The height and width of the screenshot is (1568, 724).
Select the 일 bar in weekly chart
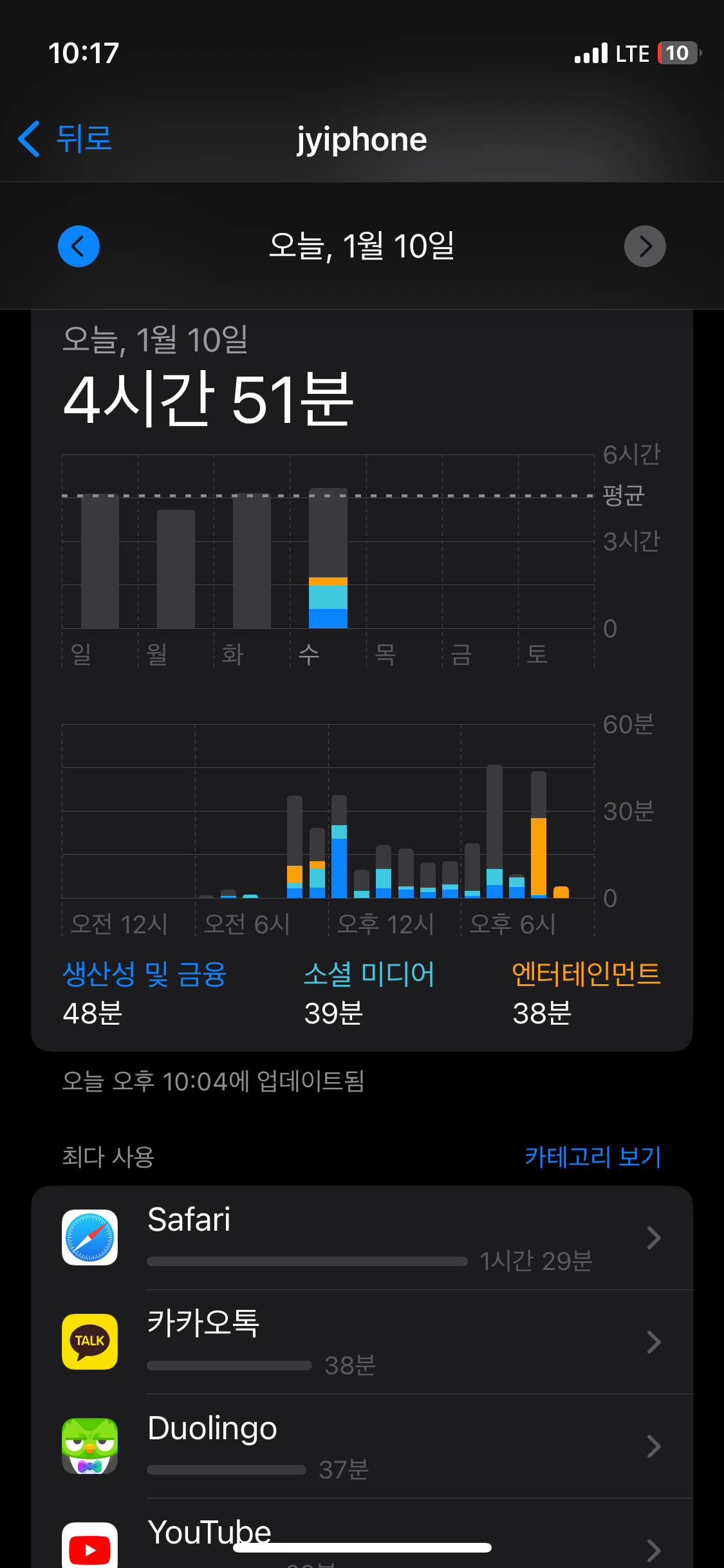(100, 561)
